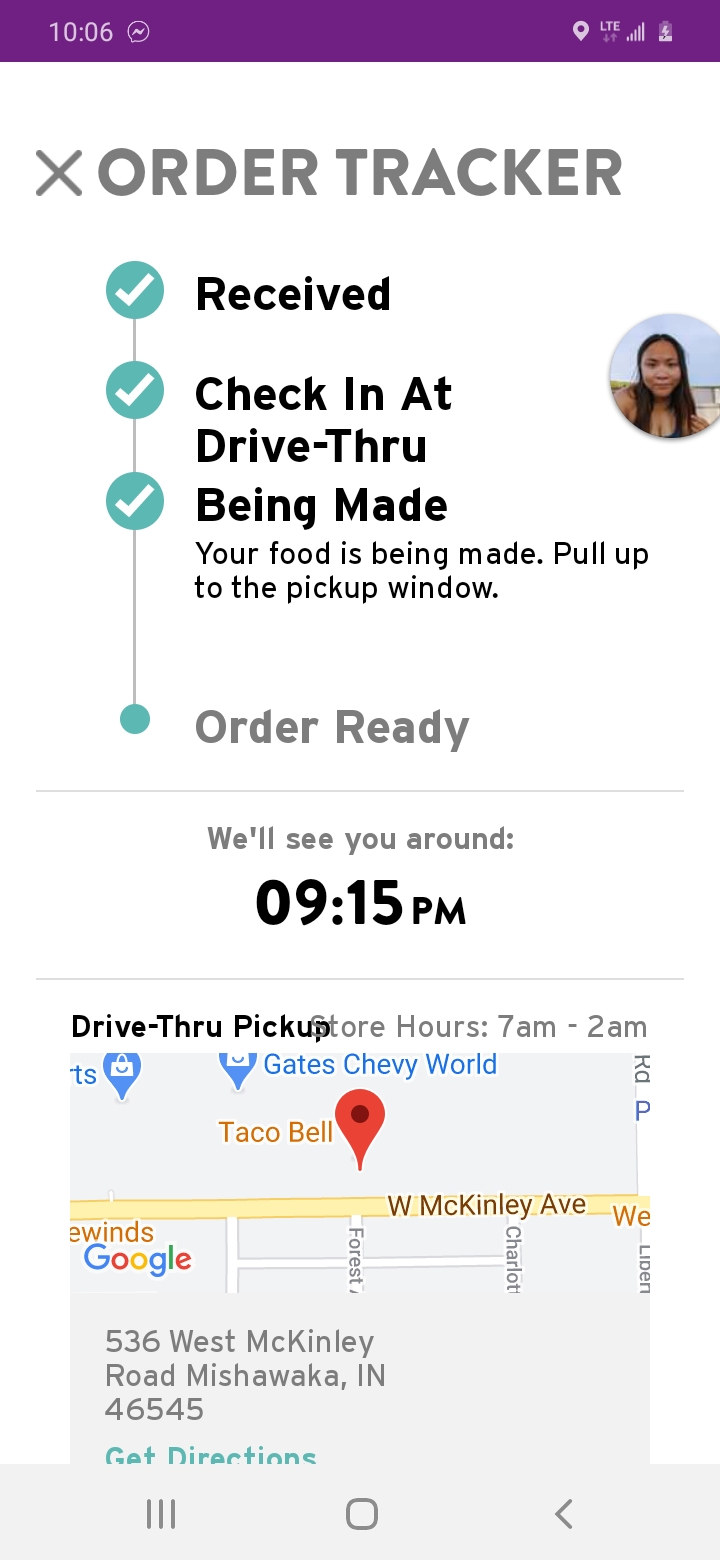Close the Order Tracker screen

click(59, 173)
